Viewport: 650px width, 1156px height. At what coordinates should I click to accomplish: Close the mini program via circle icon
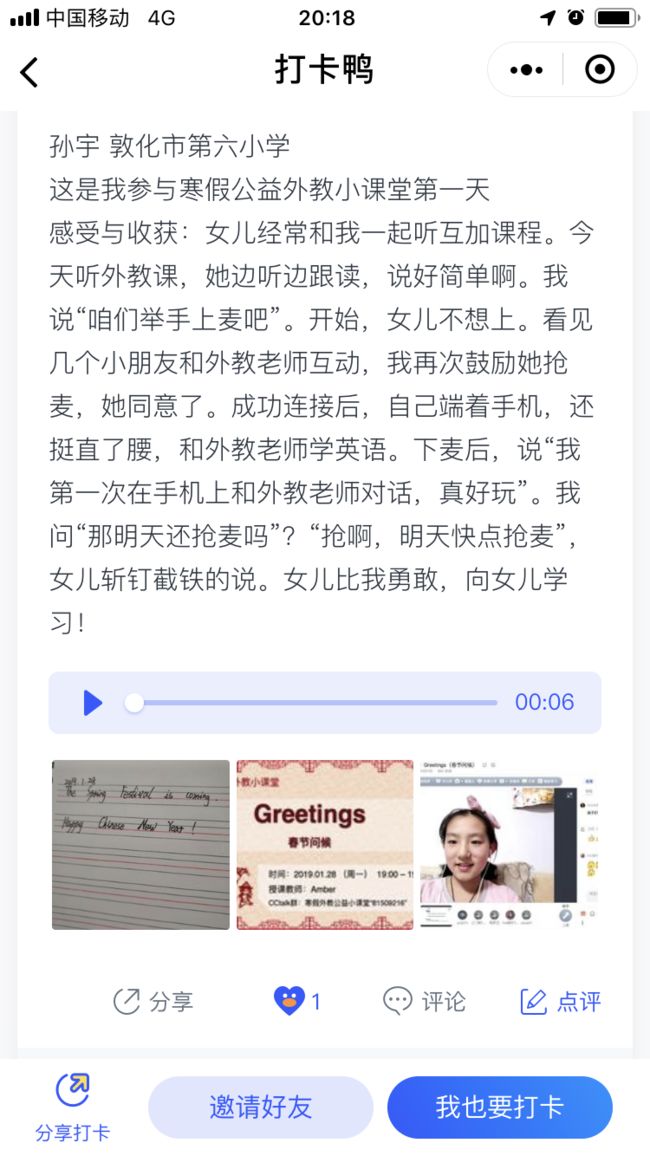599,70
